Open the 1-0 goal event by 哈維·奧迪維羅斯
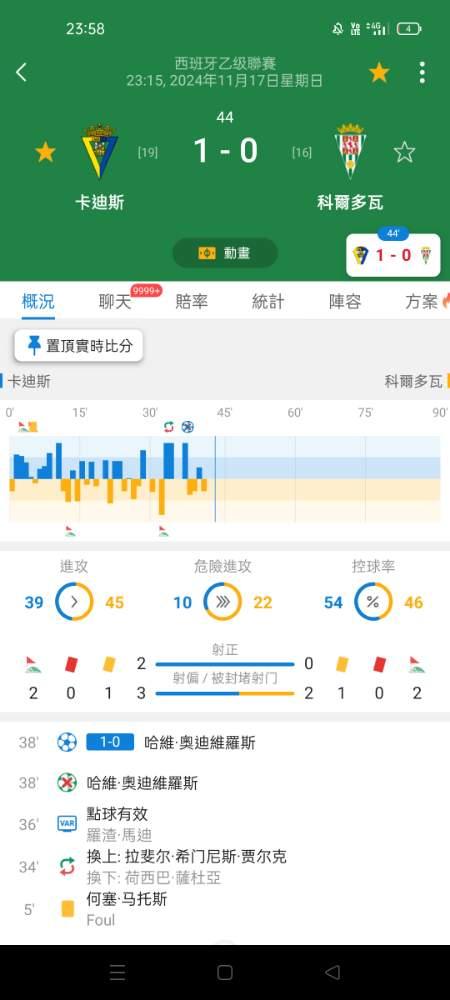450x1000 pixels. click(x=225, y=742)
